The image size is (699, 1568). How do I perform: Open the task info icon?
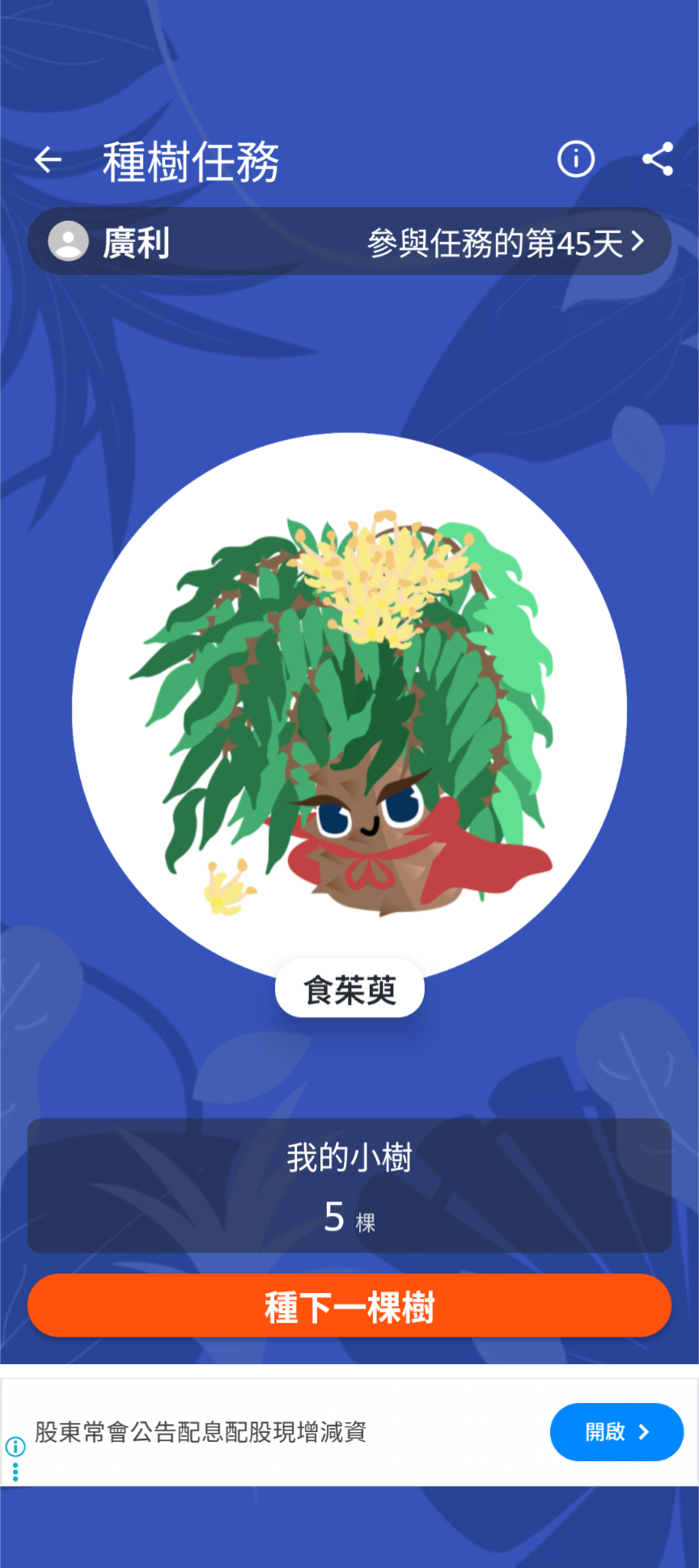tap(575, 159)
